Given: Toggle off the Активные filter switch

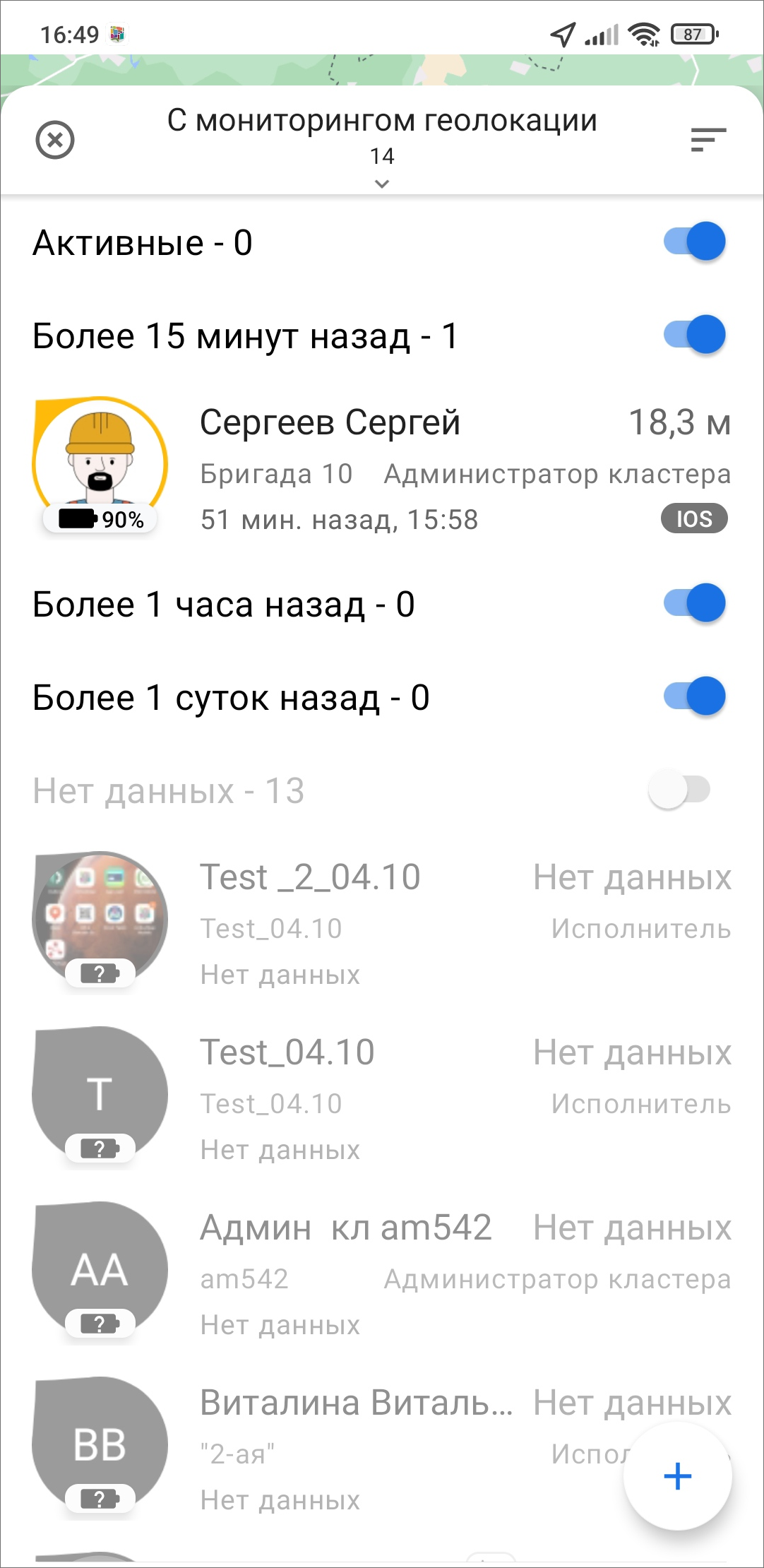Looking at the screenshot, I should point(694,242).
